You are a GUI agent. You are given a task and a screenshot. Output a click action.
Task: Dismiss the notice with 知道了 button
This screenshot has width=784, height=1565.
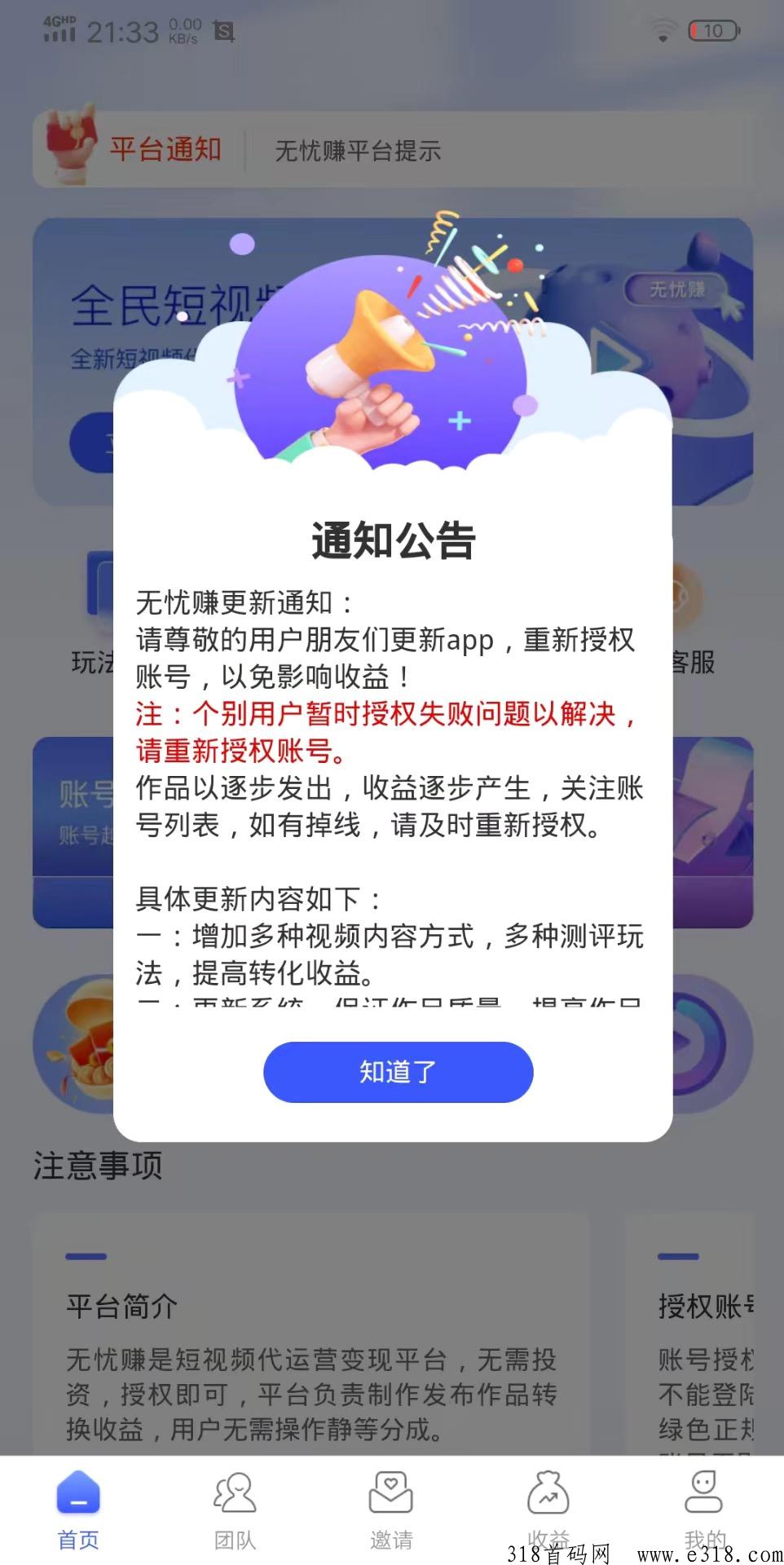coord(398,1072)
